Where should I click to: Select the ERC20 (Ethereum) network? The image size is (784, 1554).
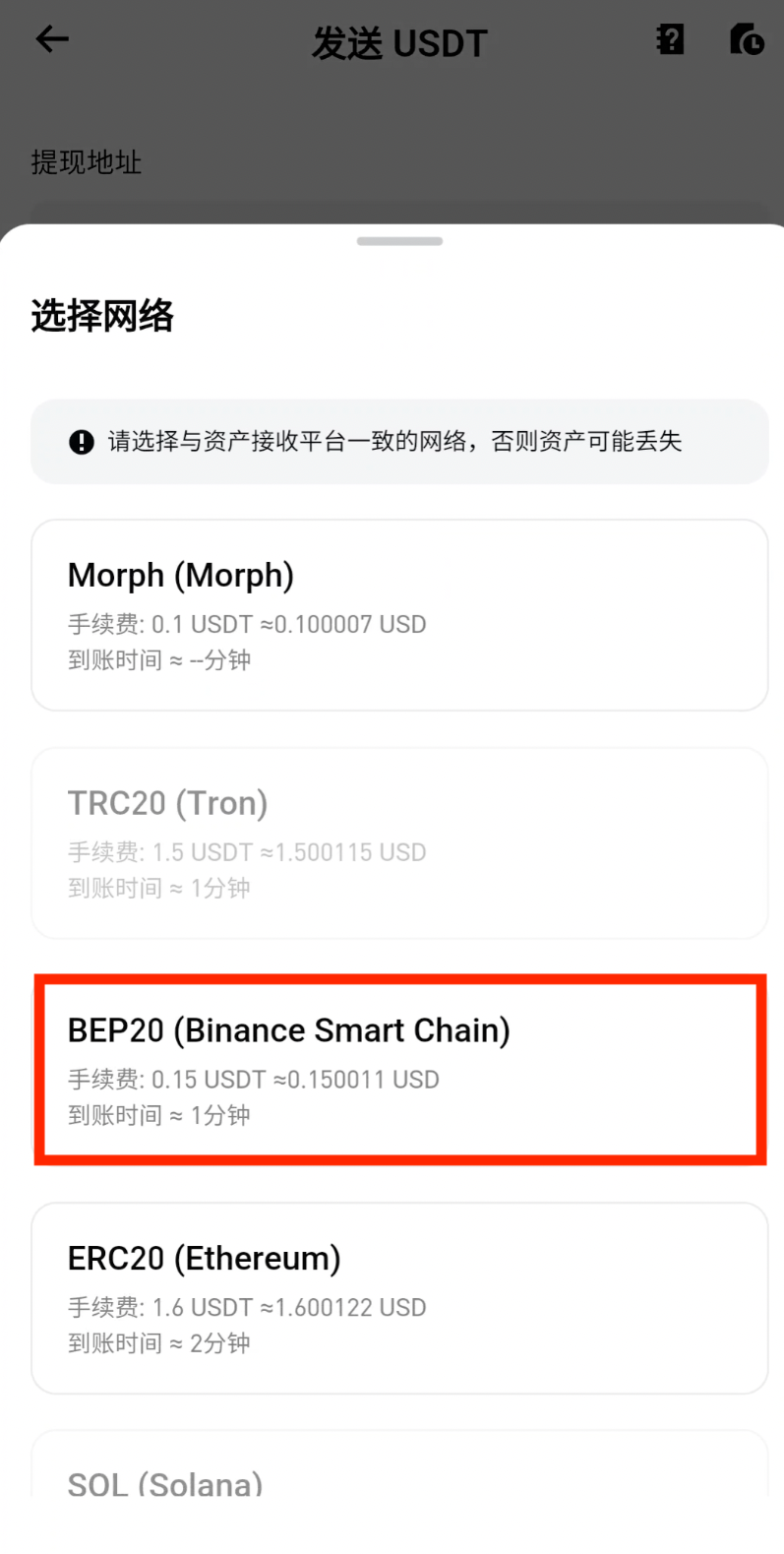click(x=399, y=1298)
